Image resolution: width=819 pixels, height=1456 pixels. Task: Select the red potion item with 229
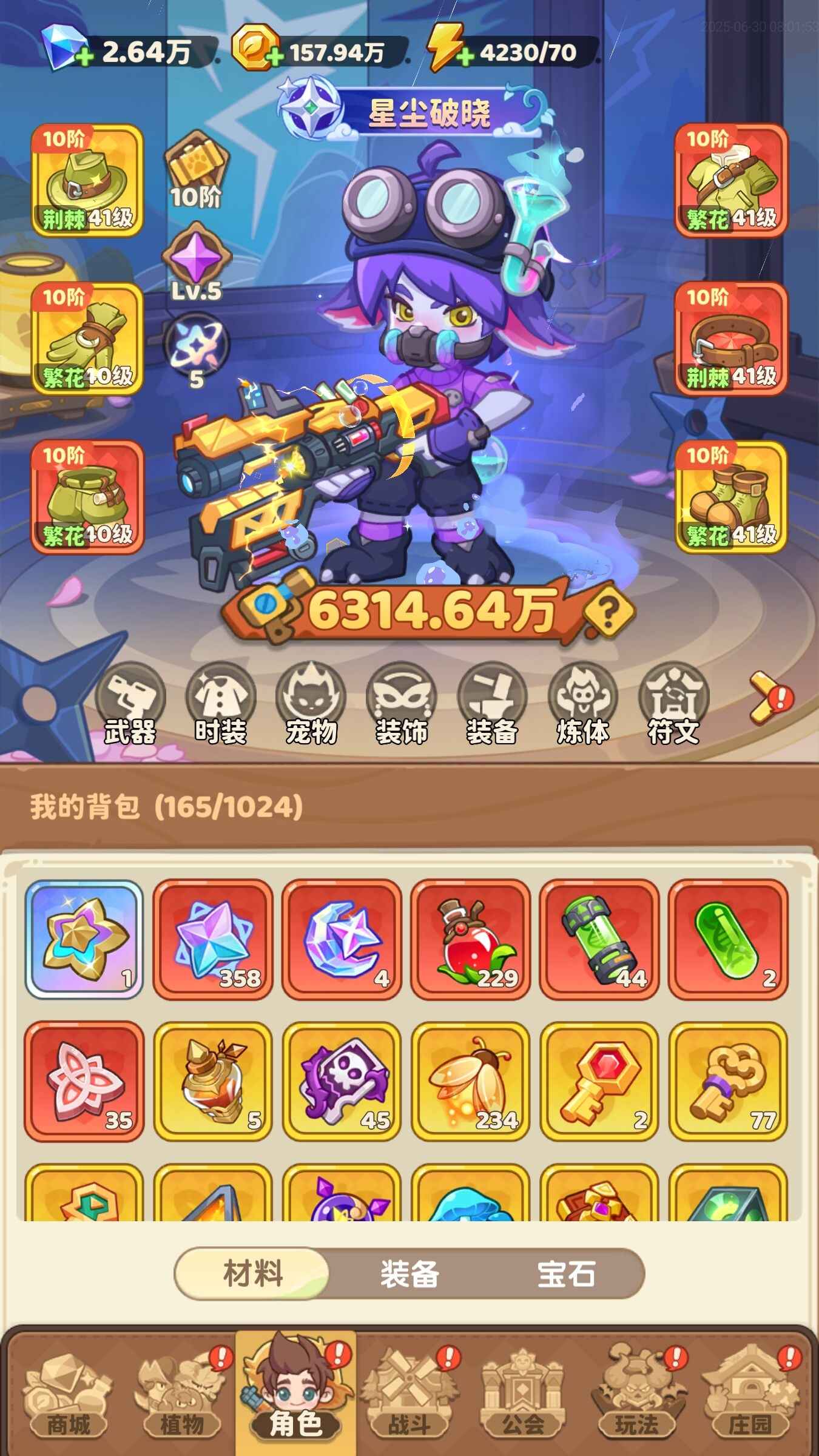470,939
